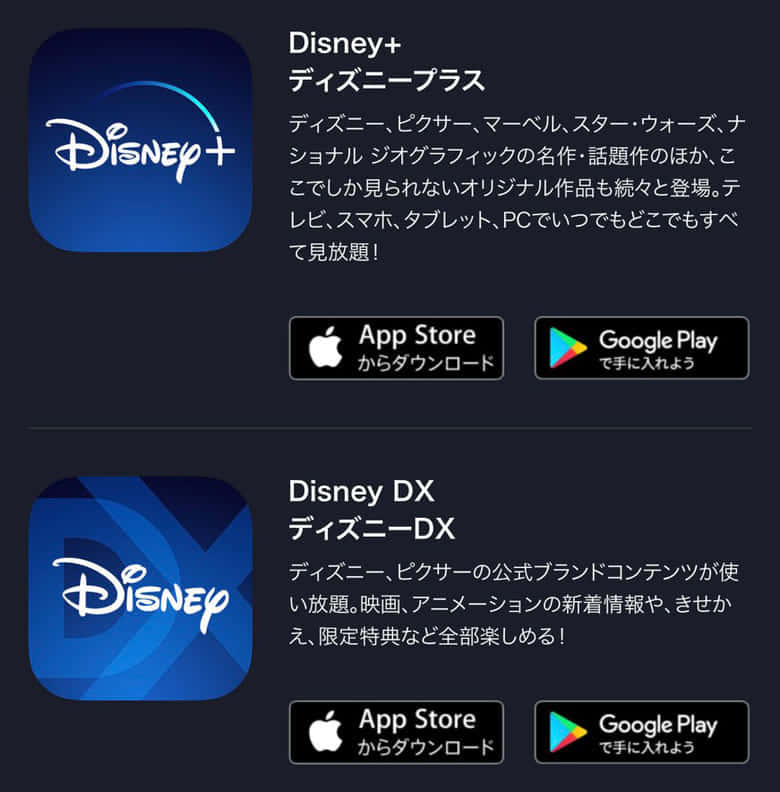This screenshot has height=792, width=780.
Task: Open the Google Play badge under Disney+
Action: [x=641, y=348]
